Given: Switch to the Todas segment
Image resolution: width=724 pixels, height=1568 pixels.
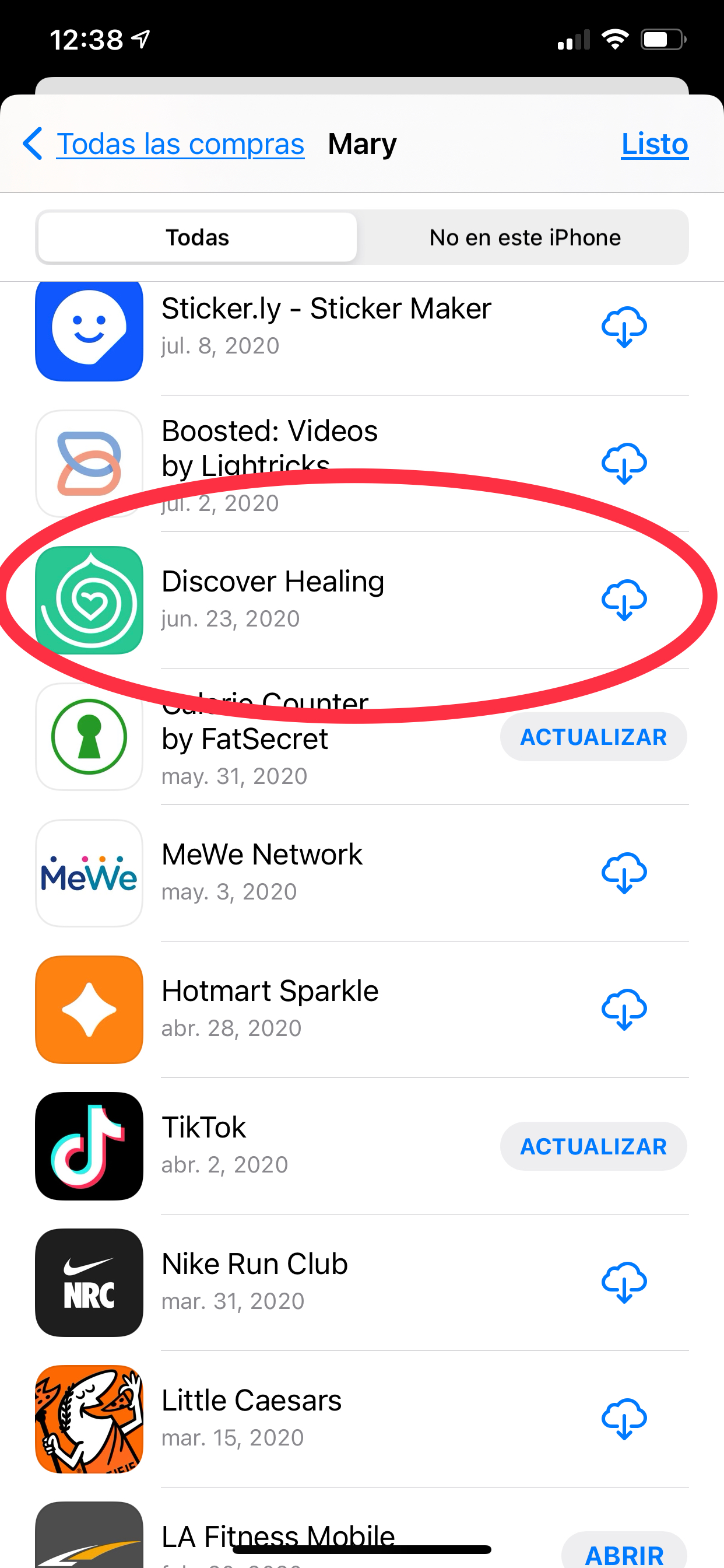Looking at the screenshot, I should 197,237.
